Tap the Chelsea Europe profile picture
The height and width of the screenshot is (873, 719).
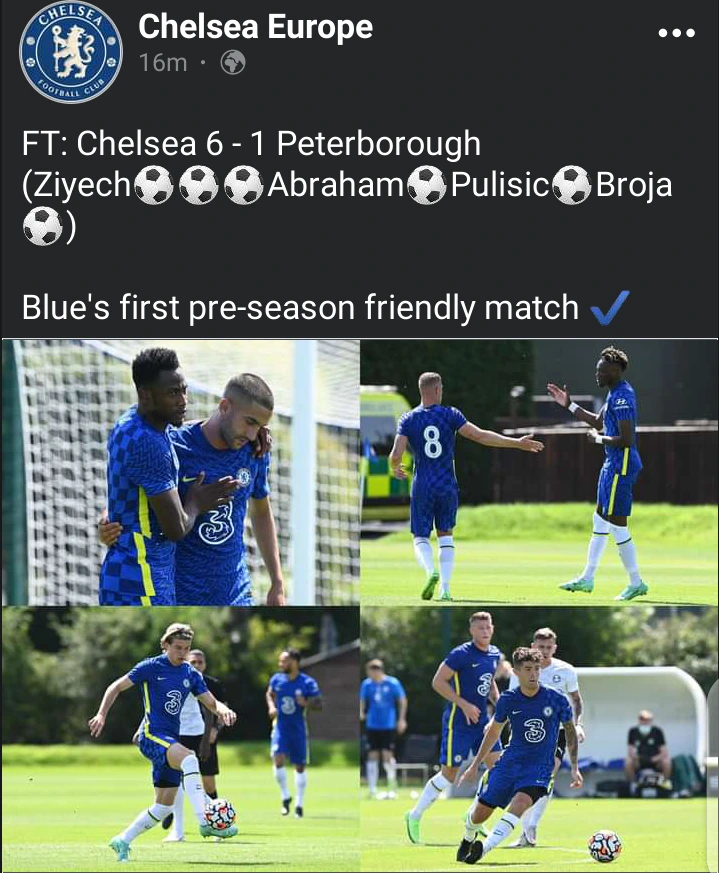coord(71,52)
